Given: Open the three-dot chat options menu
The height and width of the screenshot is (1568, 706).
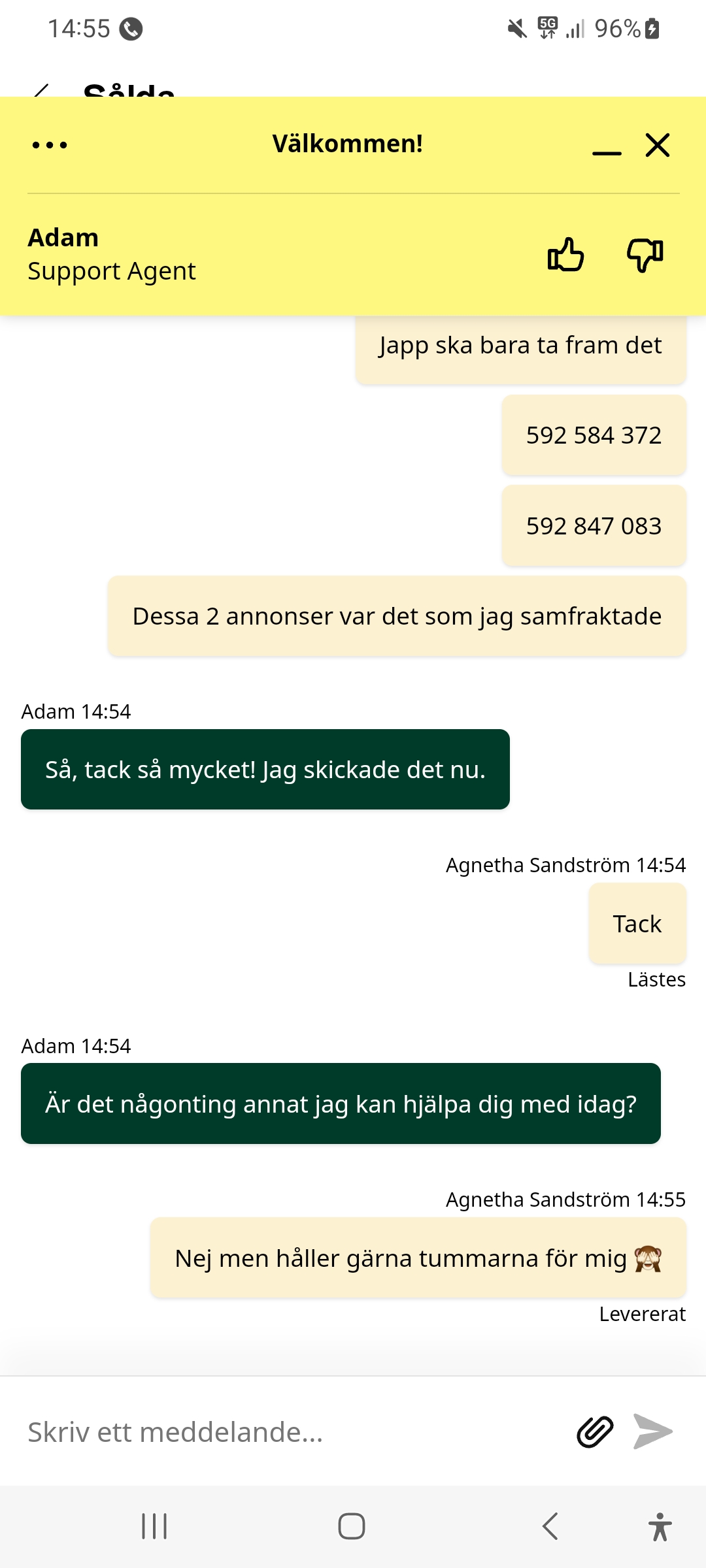Looking at the screenshot, I should click(x=50, y=145).
